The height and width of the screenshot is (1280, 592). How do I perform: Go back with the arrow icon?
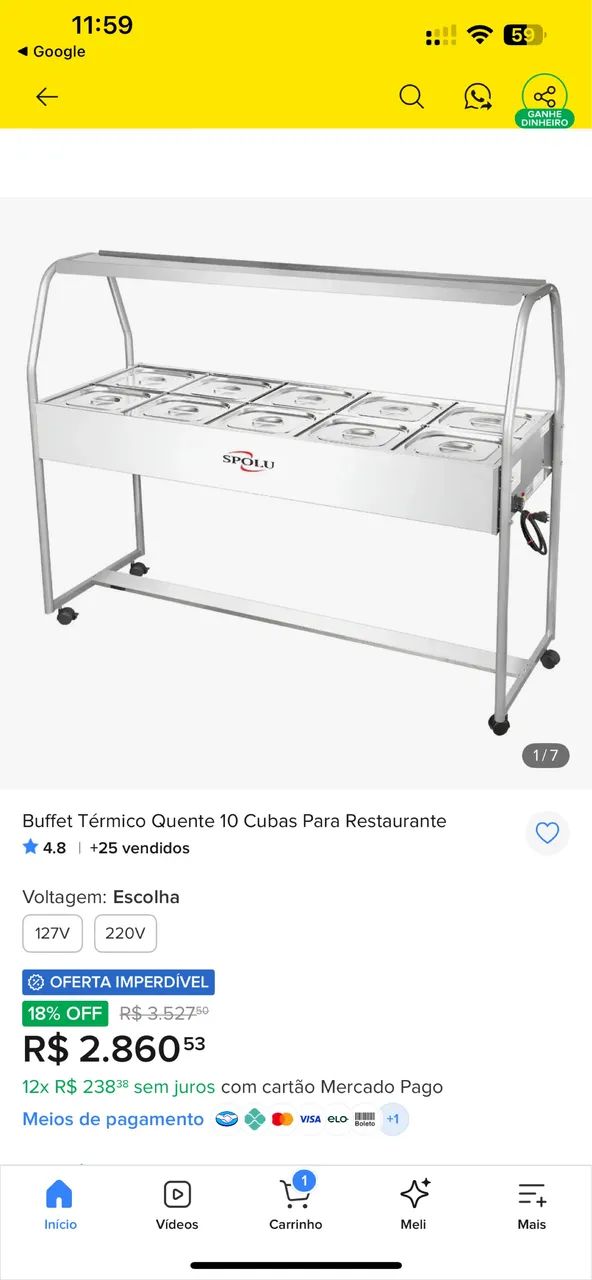[x=47, y=97]
